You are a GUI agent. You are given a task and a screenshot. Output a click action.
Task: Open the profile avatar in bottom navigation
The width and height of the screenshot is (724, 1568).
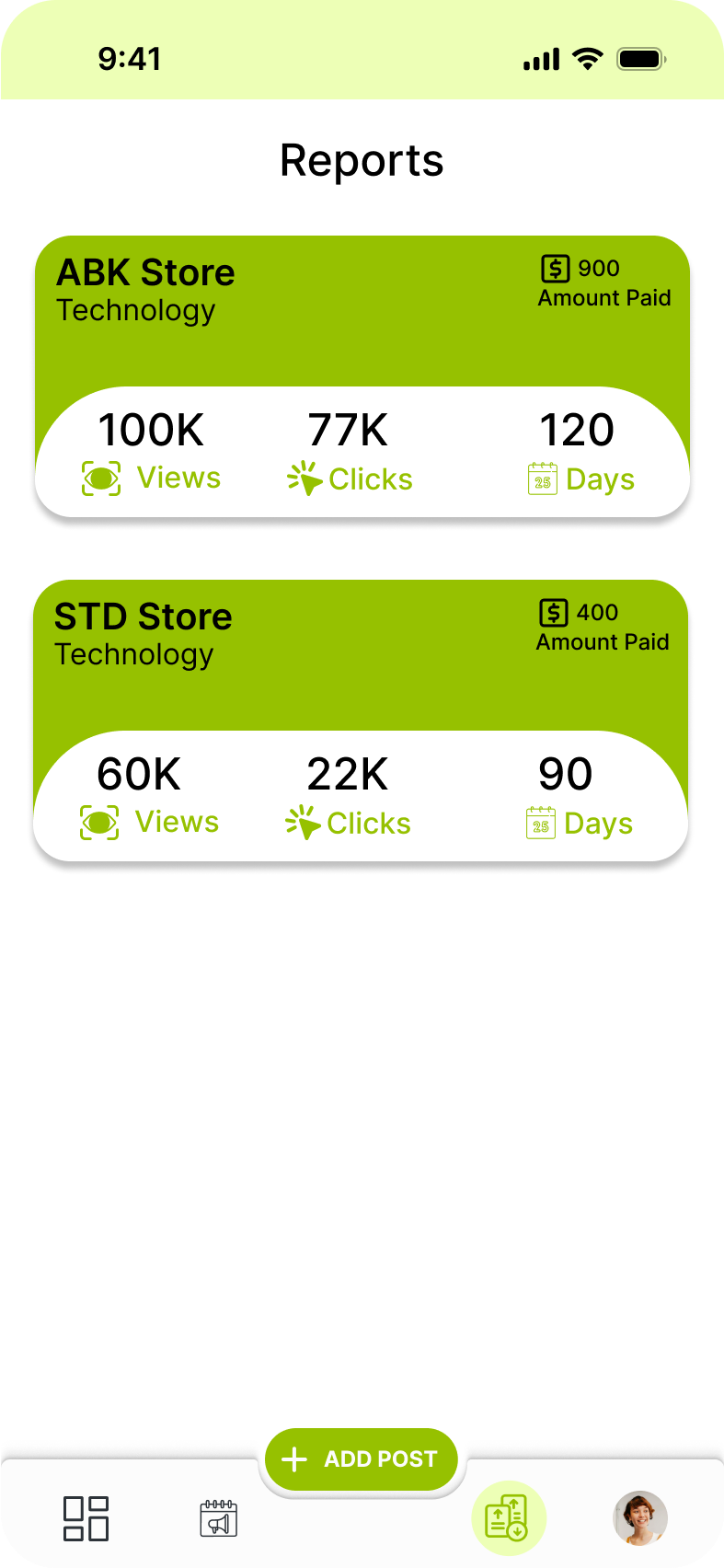coord(640,1518)
